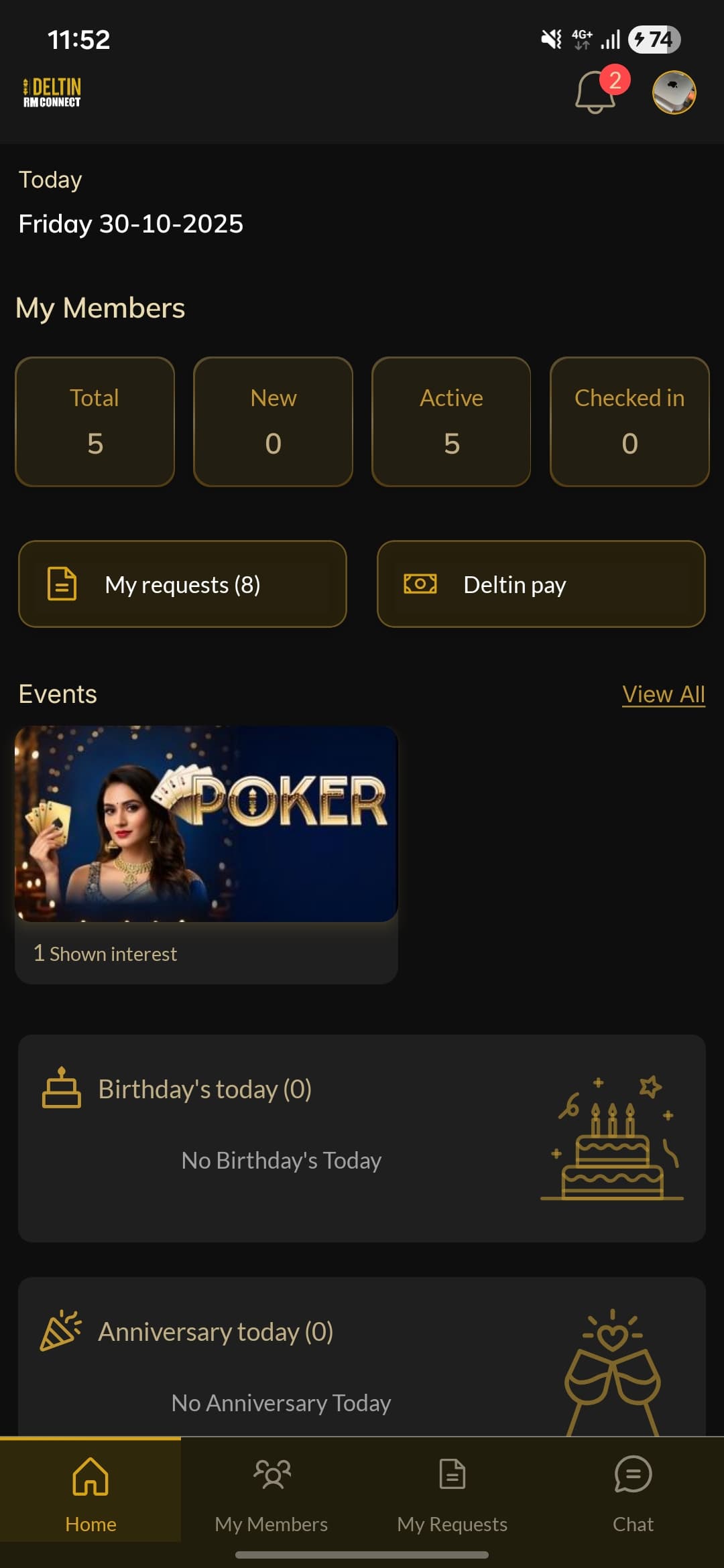View All events via the link
724x1568 pixels.
[x=663, y=694]
